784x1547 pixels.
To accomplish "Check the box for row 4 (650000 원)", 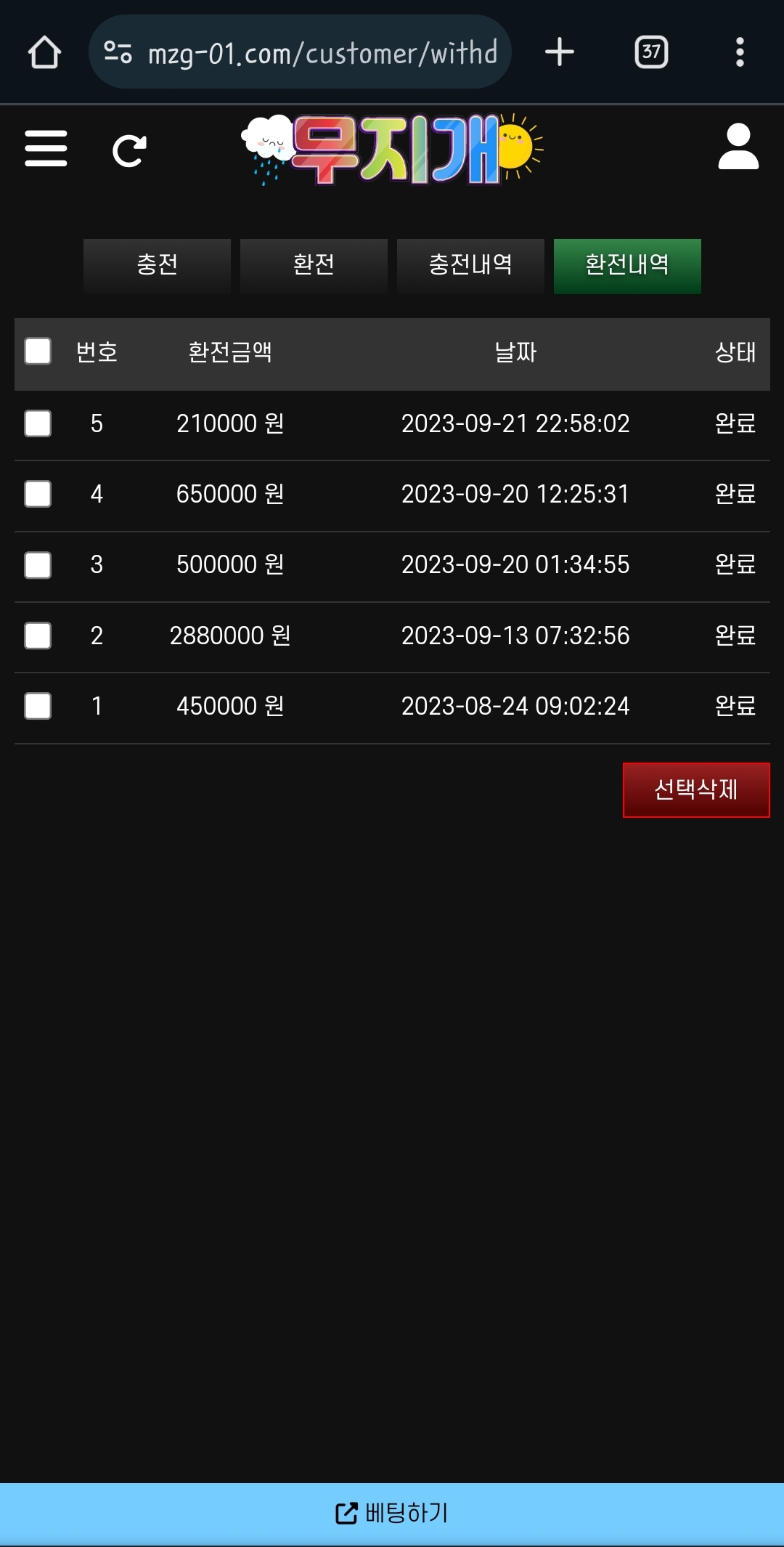I will (38, 494).
